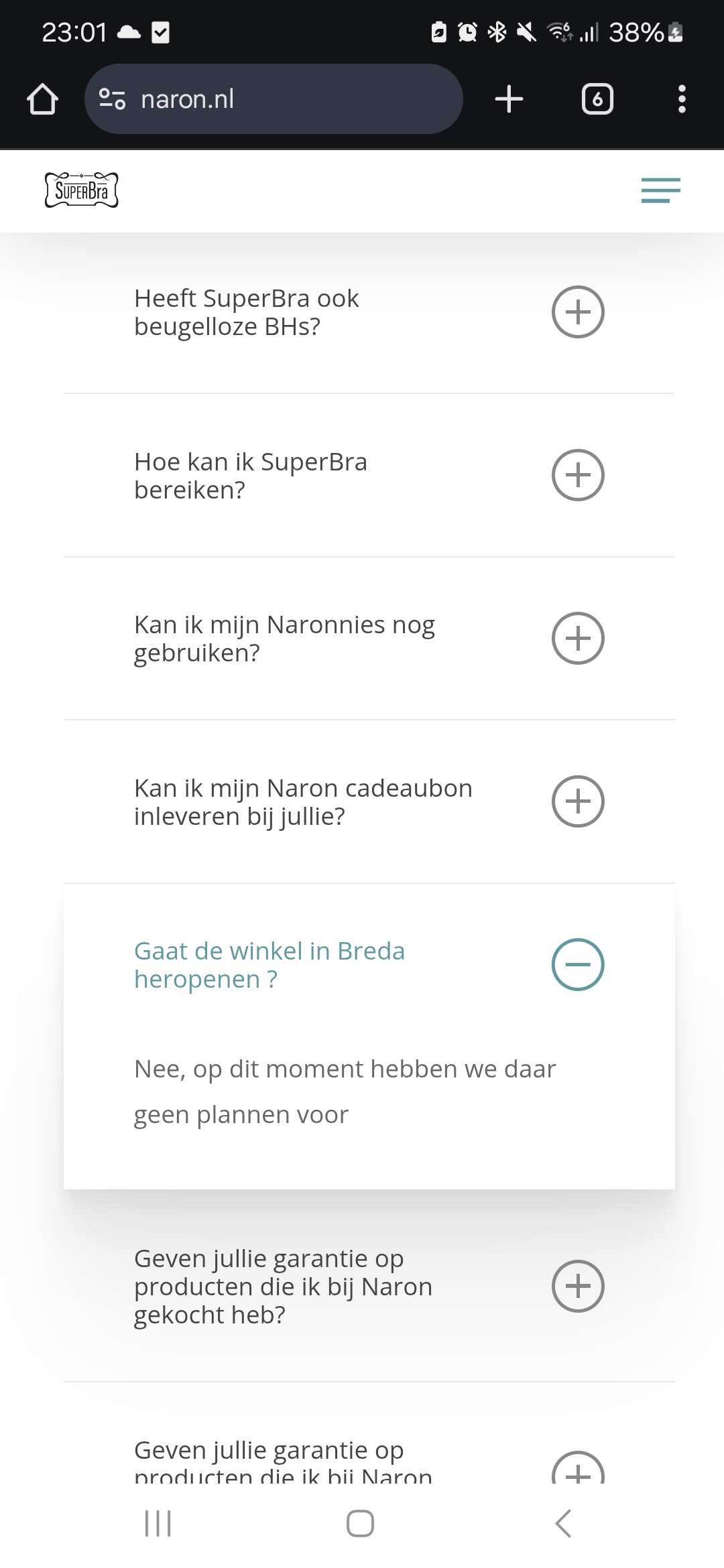Open the tab switcher showing 6 tabs

coord(597,99)
